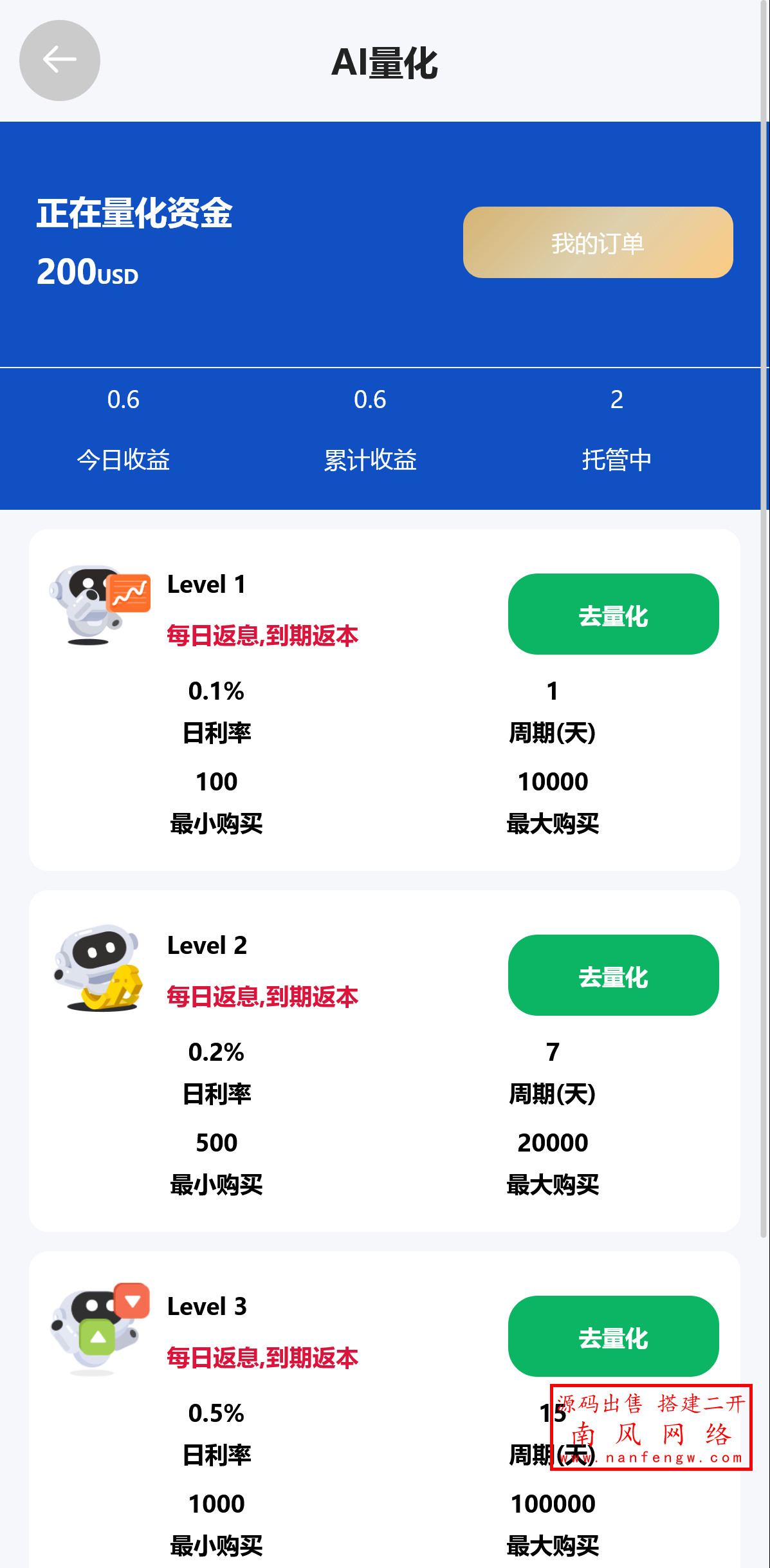This screenshot has height=1568, width=770.
Task: Select the AI量化 page title
Action: (x=384, y=61)
